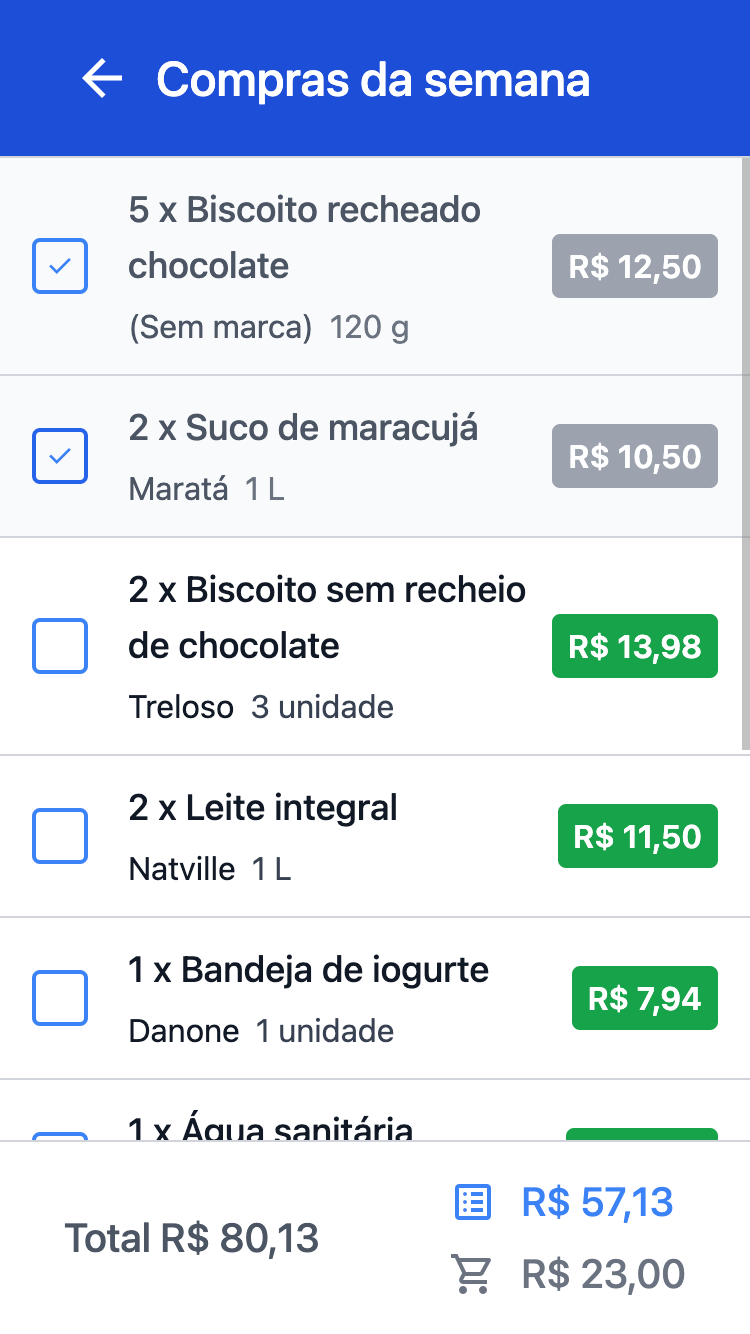Click the R$ 12,50 price badge
The image size is (750, 1334).
click(x=634, y=266)
